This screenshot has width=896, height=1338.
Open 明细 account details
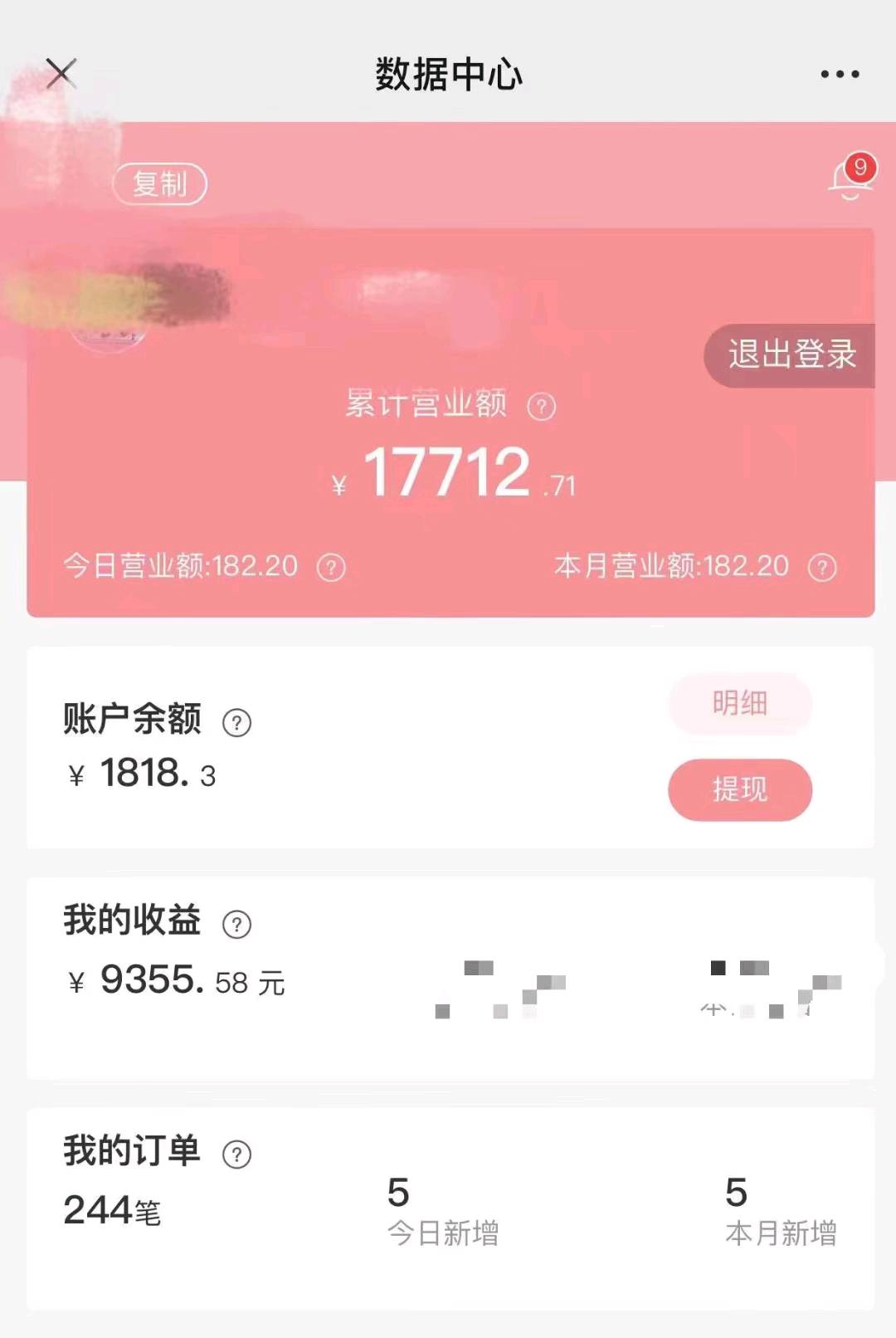point(739,704)
